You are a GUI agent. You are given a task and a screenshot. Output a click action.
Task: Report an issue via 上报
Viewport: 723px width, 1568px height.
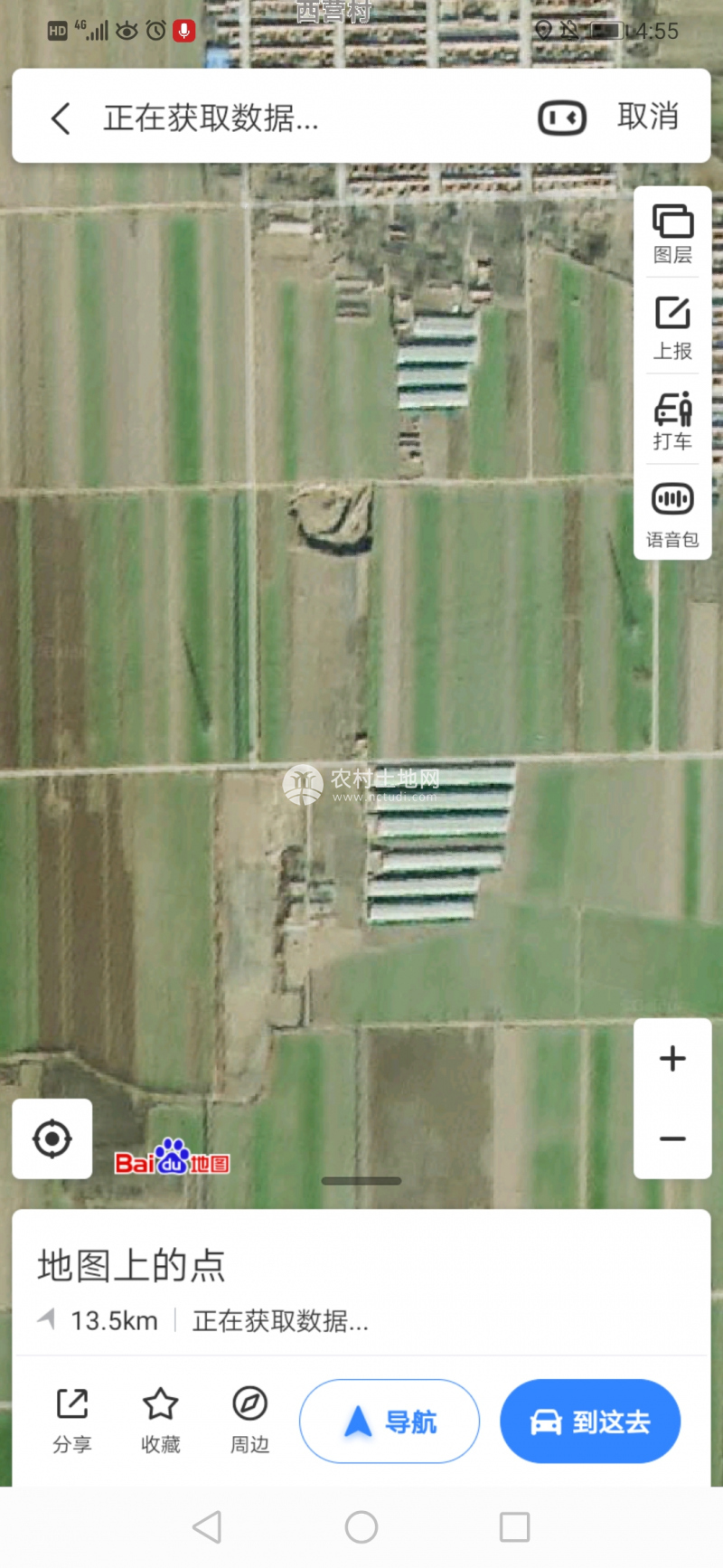pyautogui.click(x=672, y=328)
